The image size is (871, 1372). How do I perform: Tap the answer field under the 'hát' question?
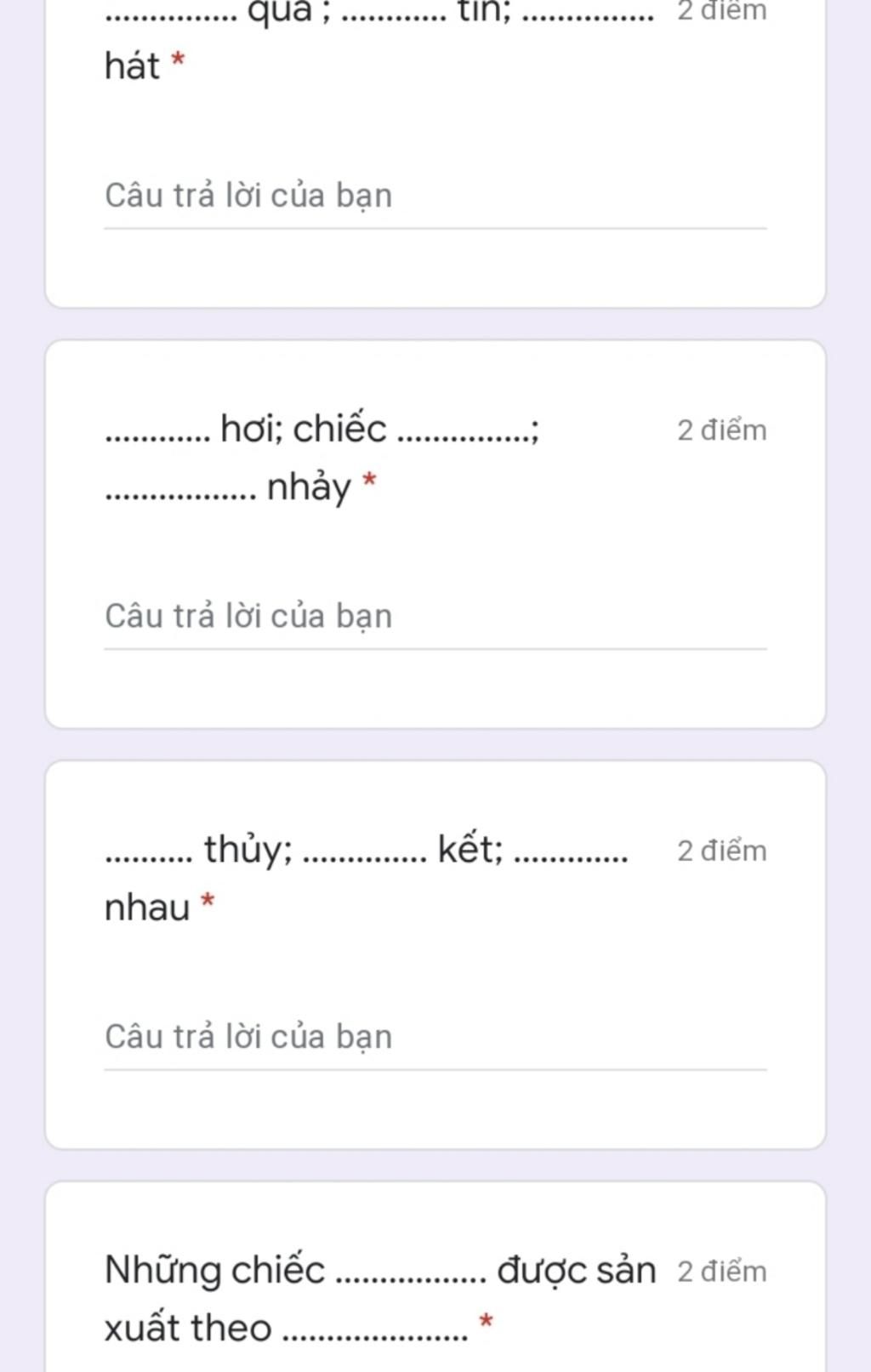coord(434,196)
